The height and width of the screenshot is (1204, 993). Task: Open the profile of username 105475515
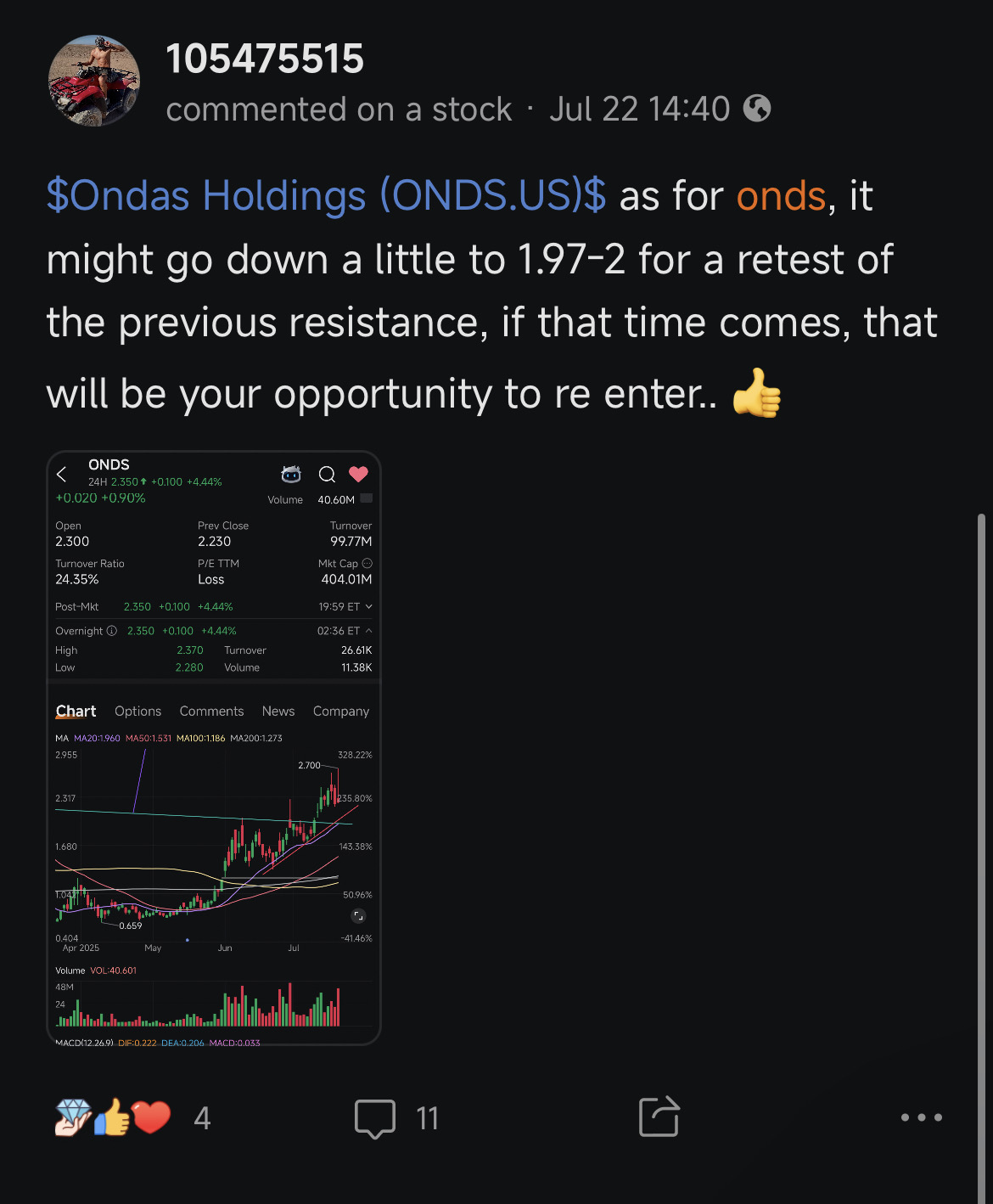tap(265, 59)
